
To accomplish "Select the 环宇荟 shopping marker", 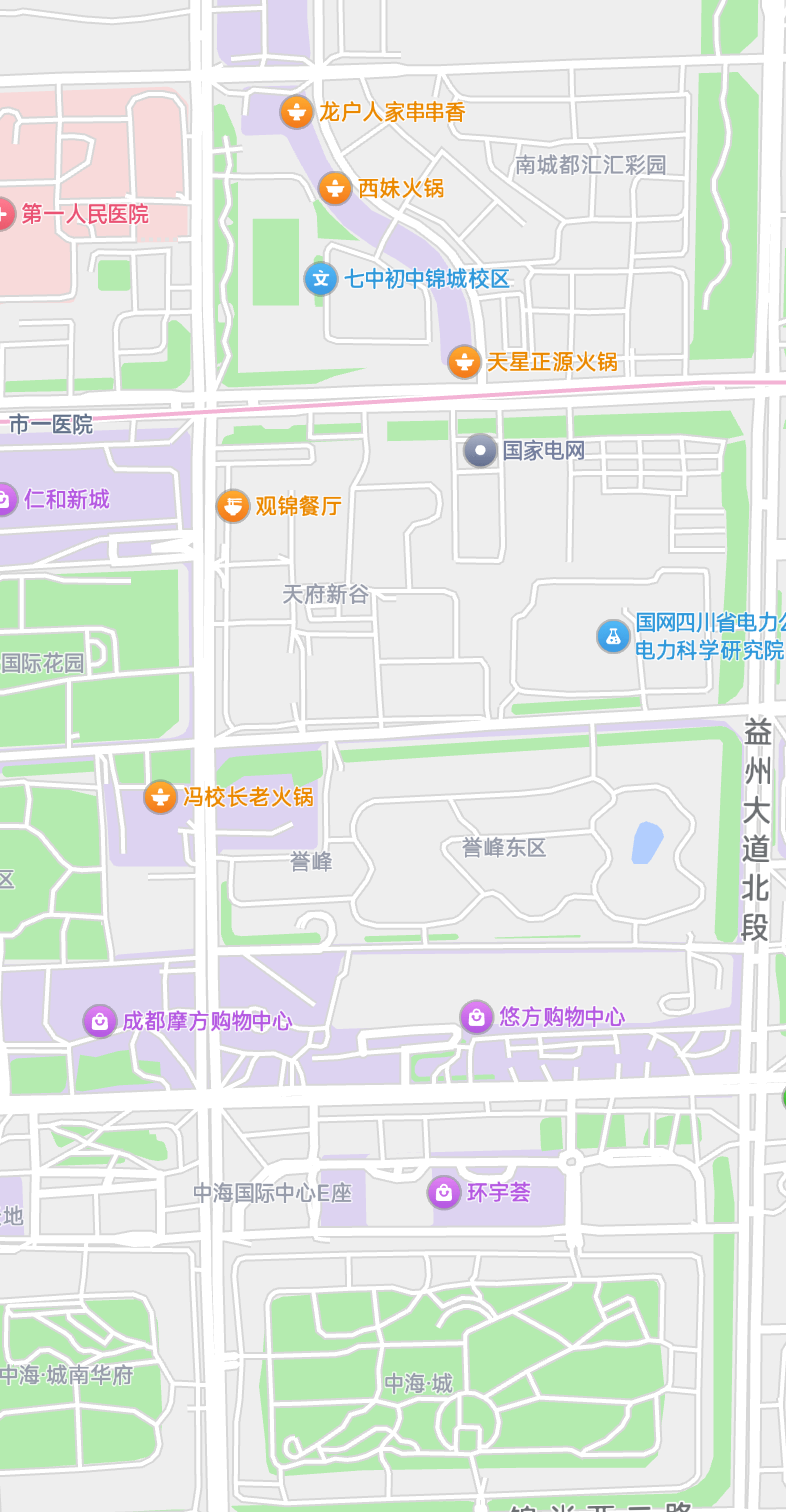I will tap(444, 1192).
